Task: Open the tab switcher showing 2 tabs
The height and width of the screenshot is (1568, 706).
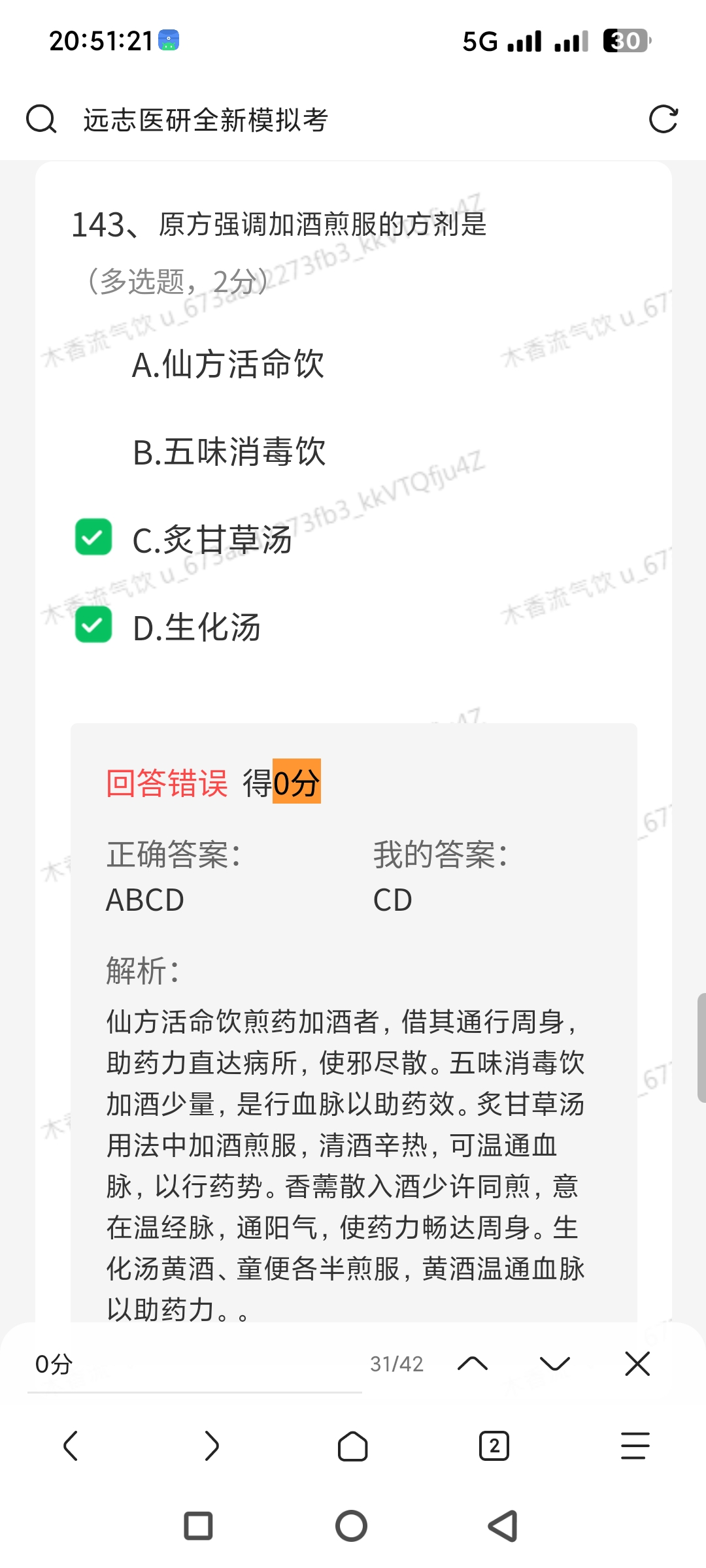Action: click(x=494, y=1445)
